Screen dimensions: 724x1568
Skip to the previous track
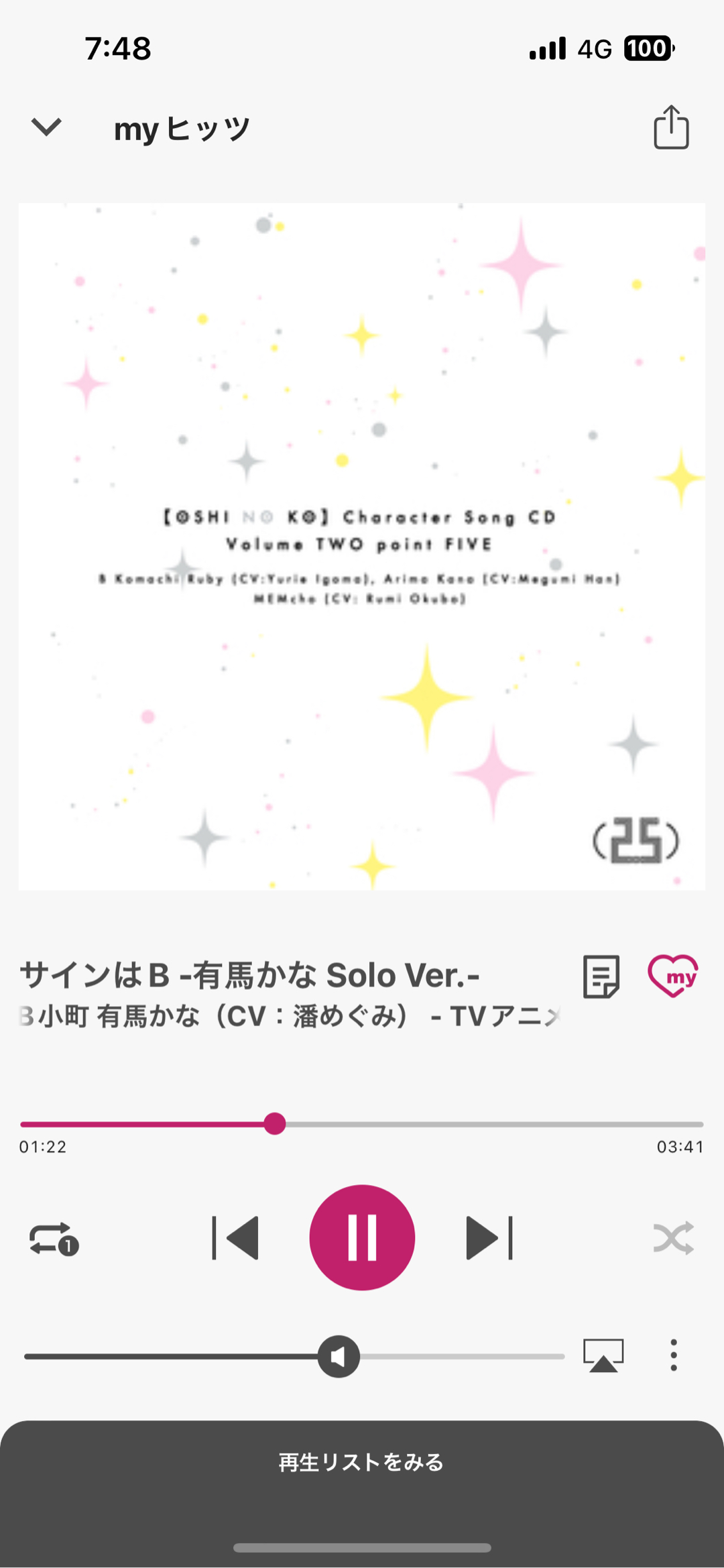point(235,1238)
